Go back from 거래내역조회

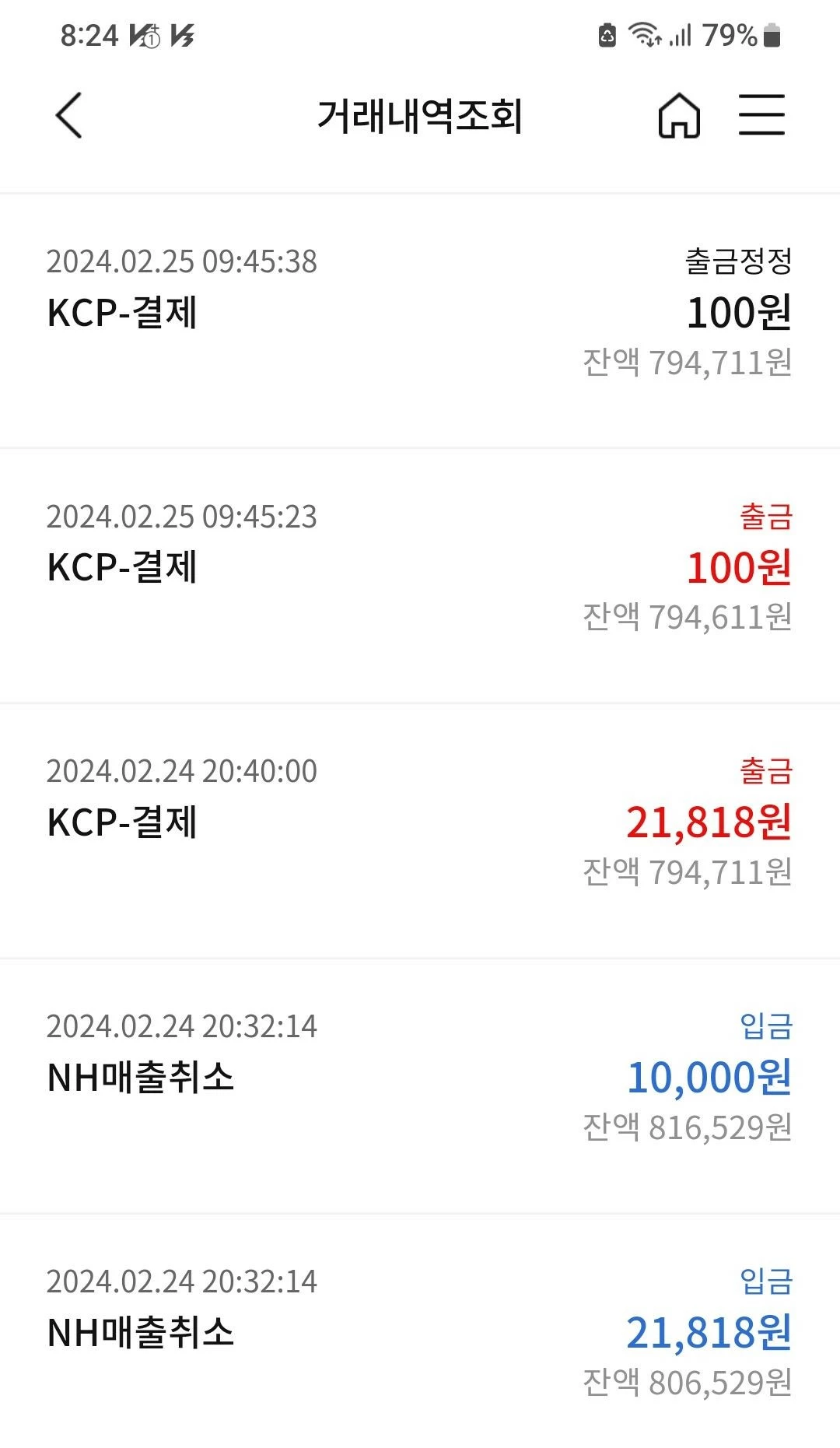[68, 116]
